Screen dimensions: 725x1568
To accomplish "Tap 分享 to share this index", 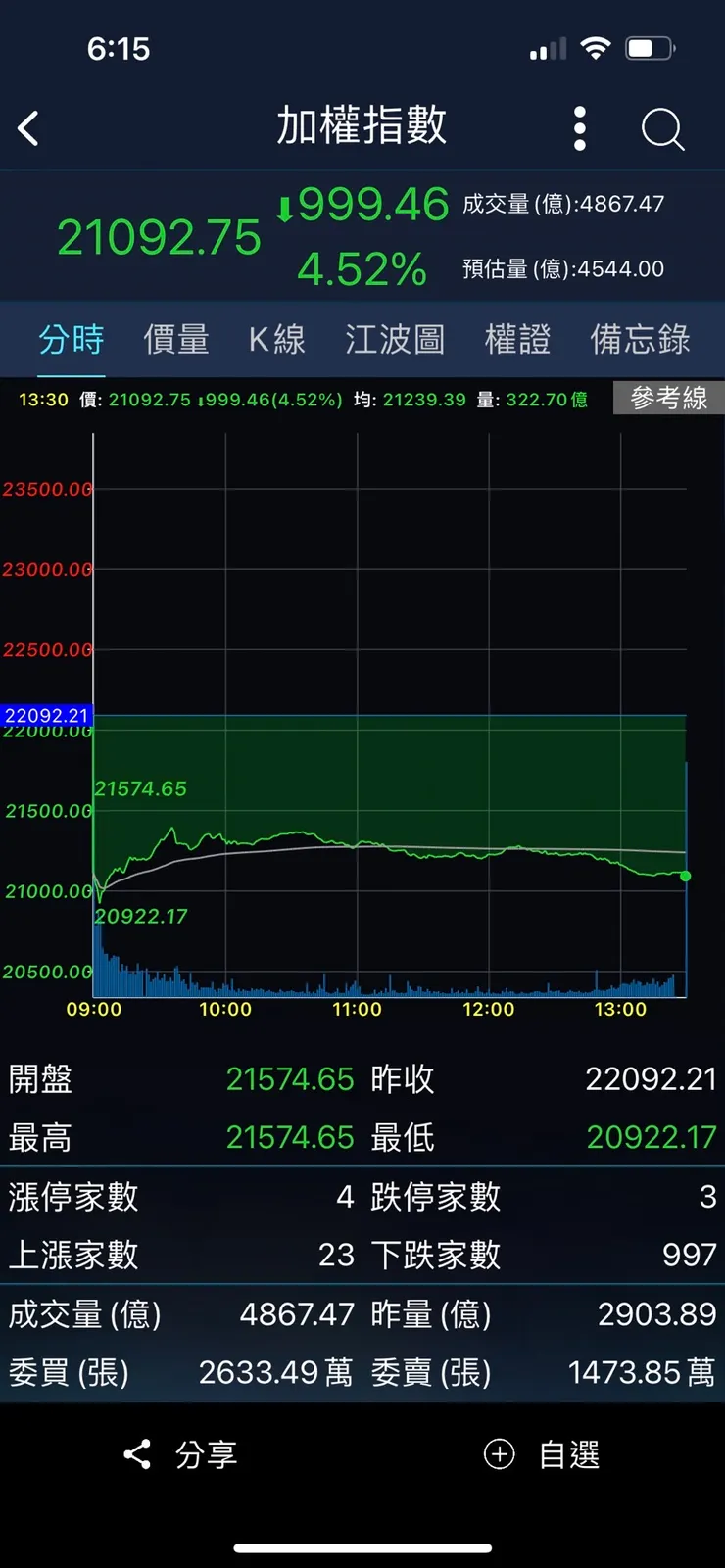I will coord(207,1455).
